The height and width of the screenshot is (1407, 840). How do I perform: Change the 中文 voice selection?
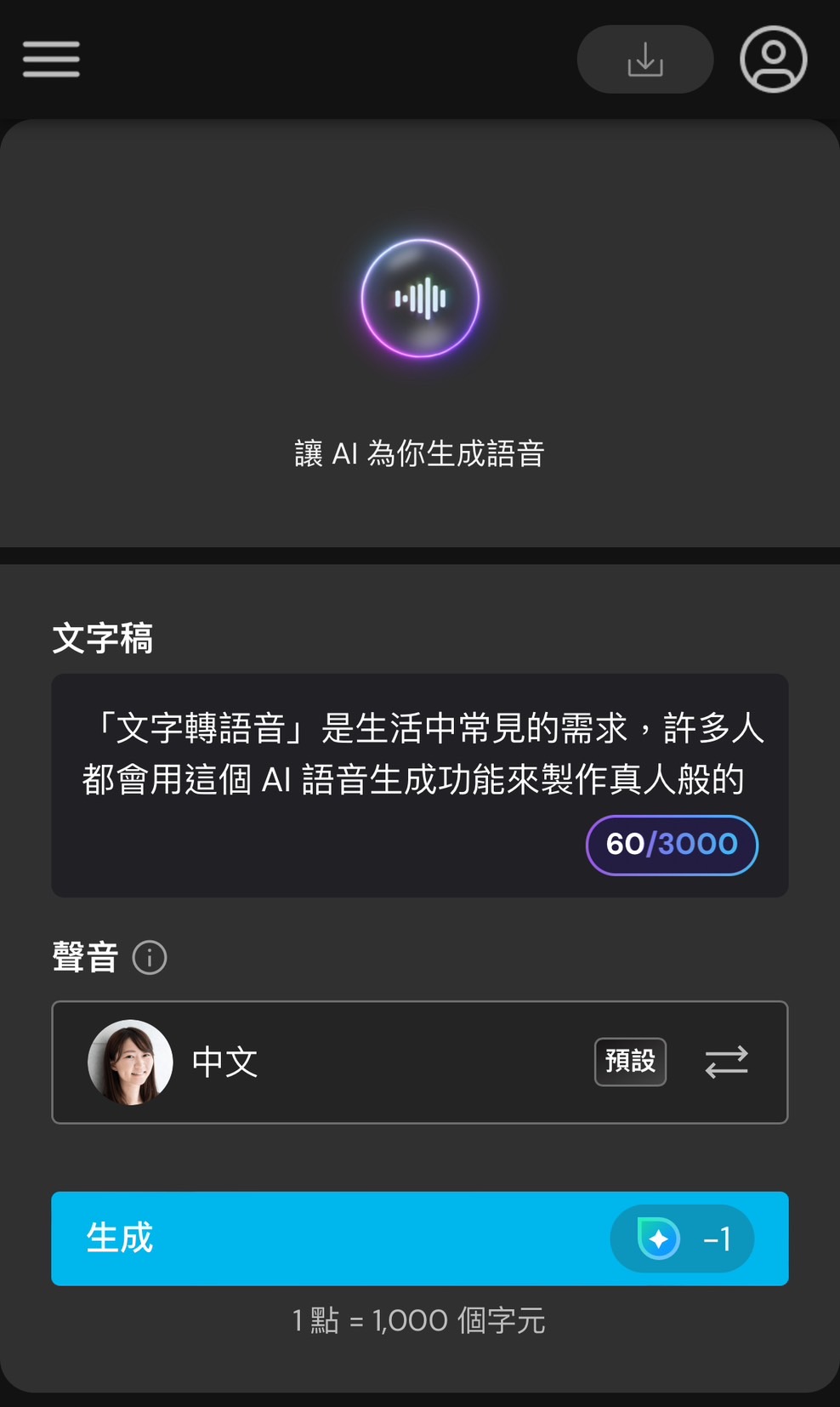pyautogui.click(x=726, y=1062)
